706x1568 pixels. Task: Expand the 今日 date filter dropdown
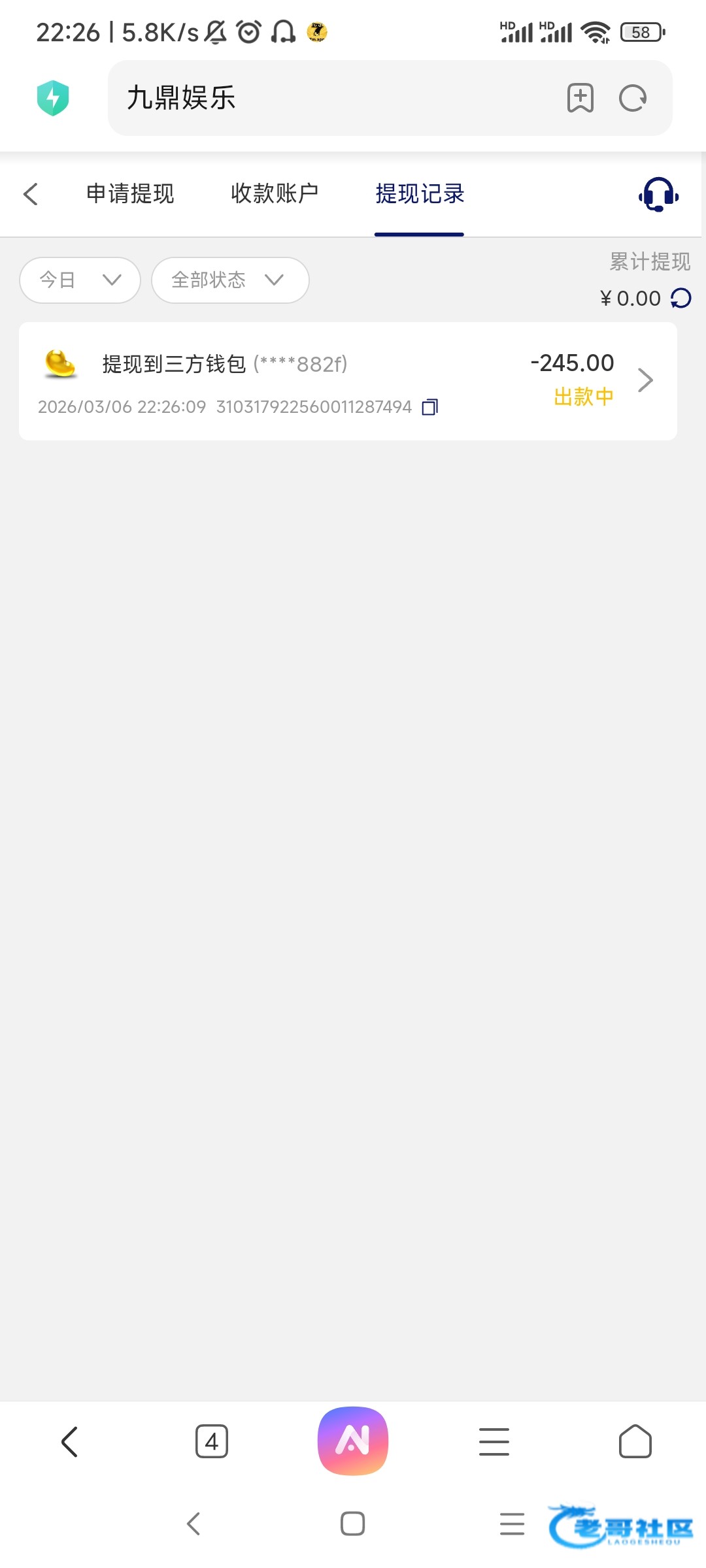click(80, 280)
